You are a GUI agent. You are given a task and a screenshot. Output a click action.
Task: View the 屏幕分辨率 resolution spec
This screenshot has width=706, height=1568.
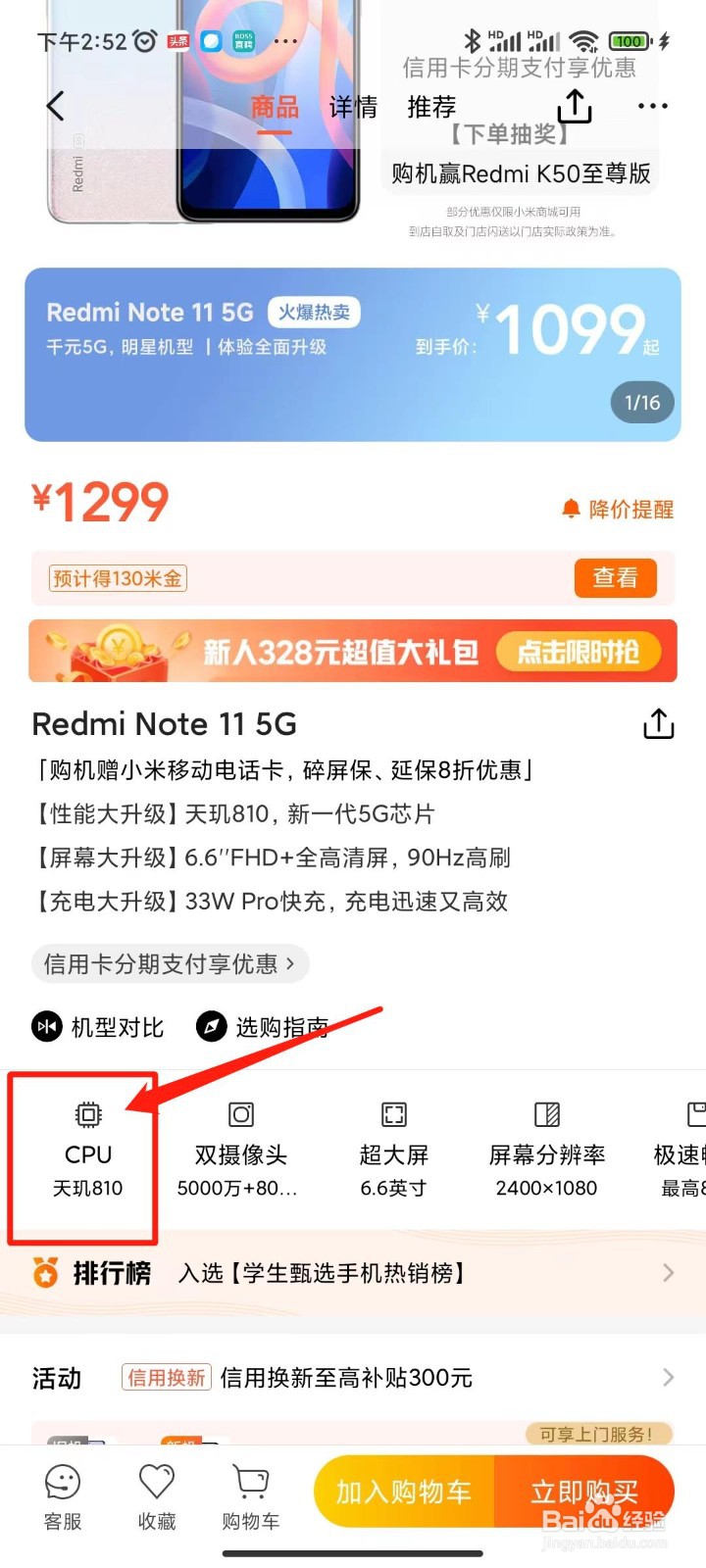pyautogui.click(x=545, y=1147)
